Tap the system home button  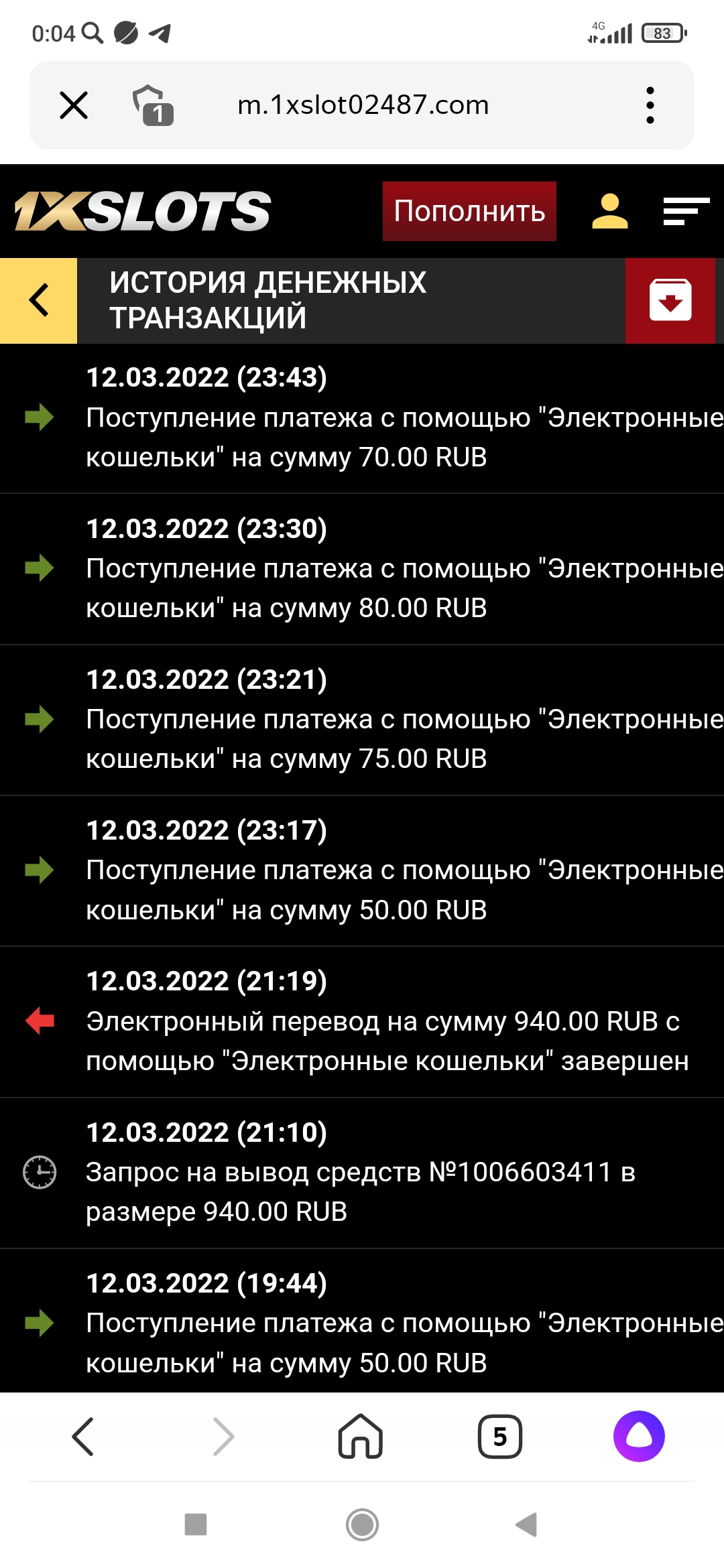[x=362, y=1525]
